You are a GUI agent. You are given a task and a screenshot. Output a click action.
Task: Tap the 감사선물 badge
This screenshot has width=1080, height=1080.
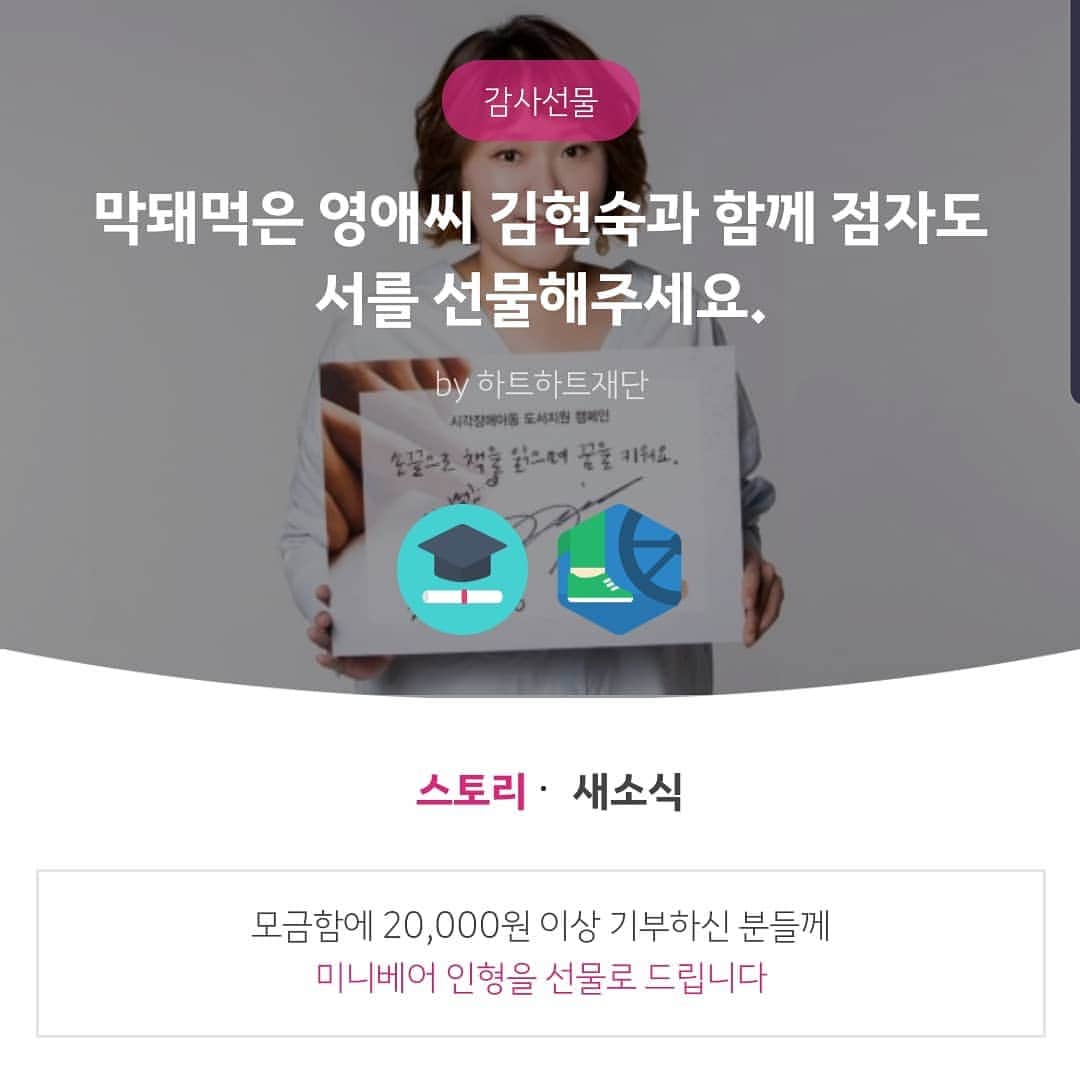540,101
